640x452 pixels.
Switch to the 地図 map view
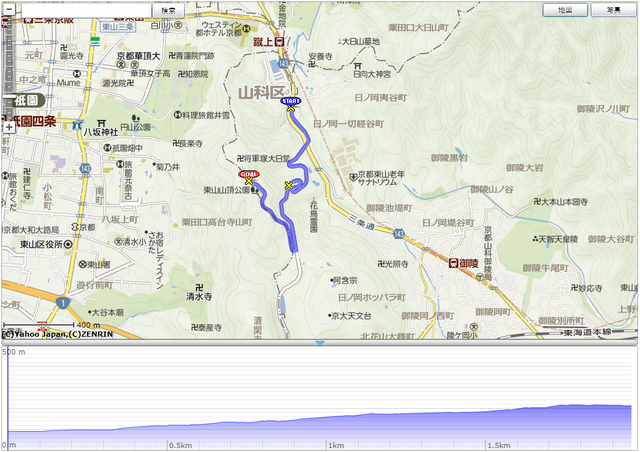coord(566,9)
